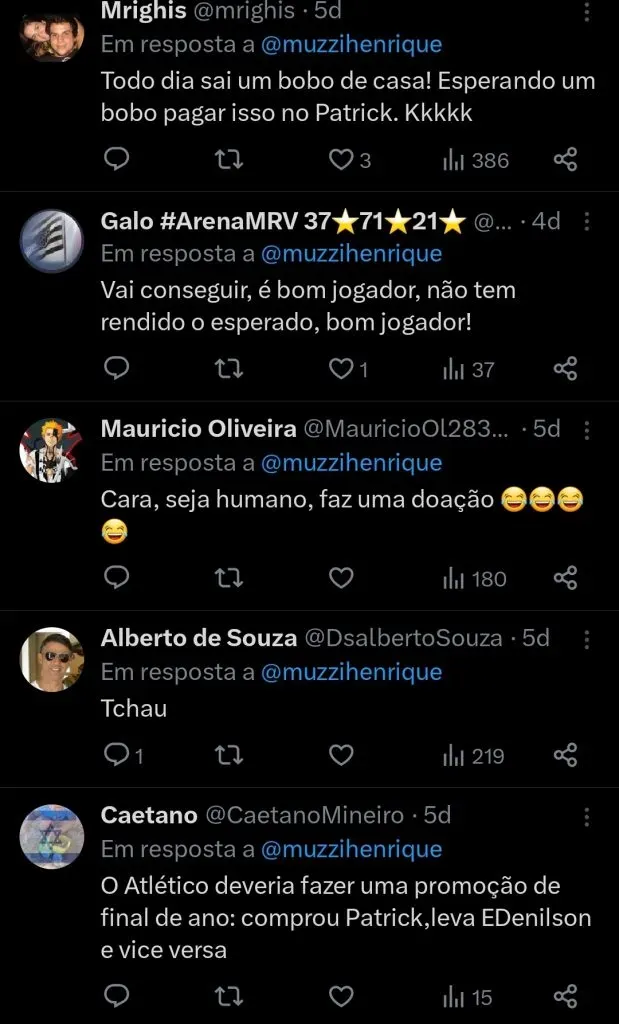Repost Alberto de Souza's "Tchau" reply

(x=229, y=756)
